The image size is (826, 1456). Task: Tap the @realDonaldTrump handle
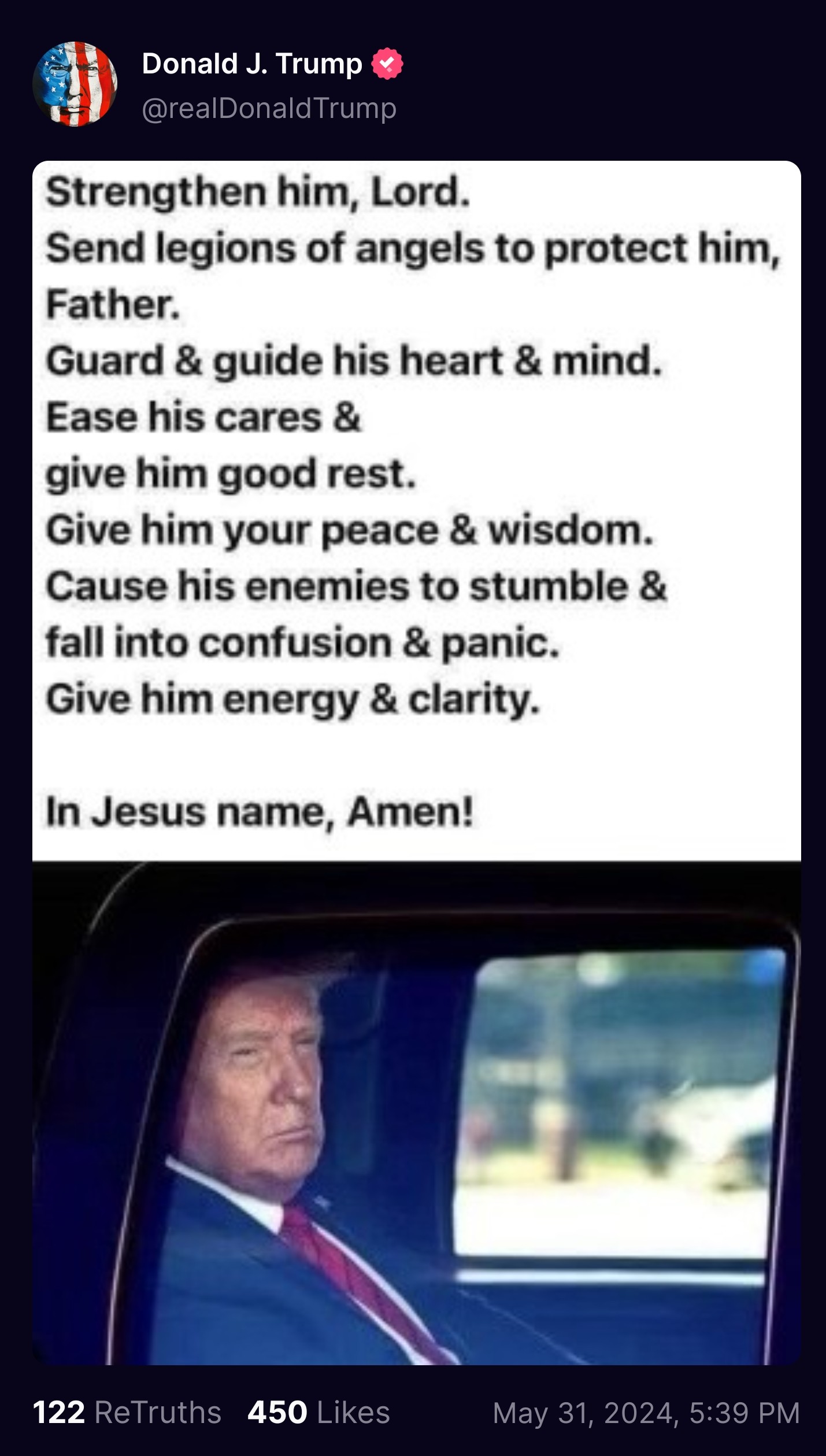pos(269,108)
